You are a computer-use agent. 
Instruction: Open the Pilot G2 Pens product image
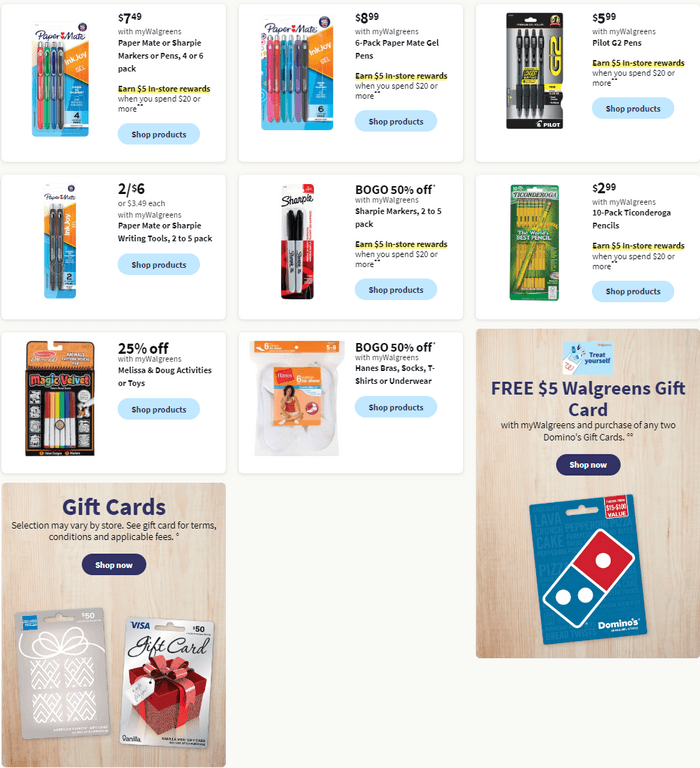tap(534, 72)
